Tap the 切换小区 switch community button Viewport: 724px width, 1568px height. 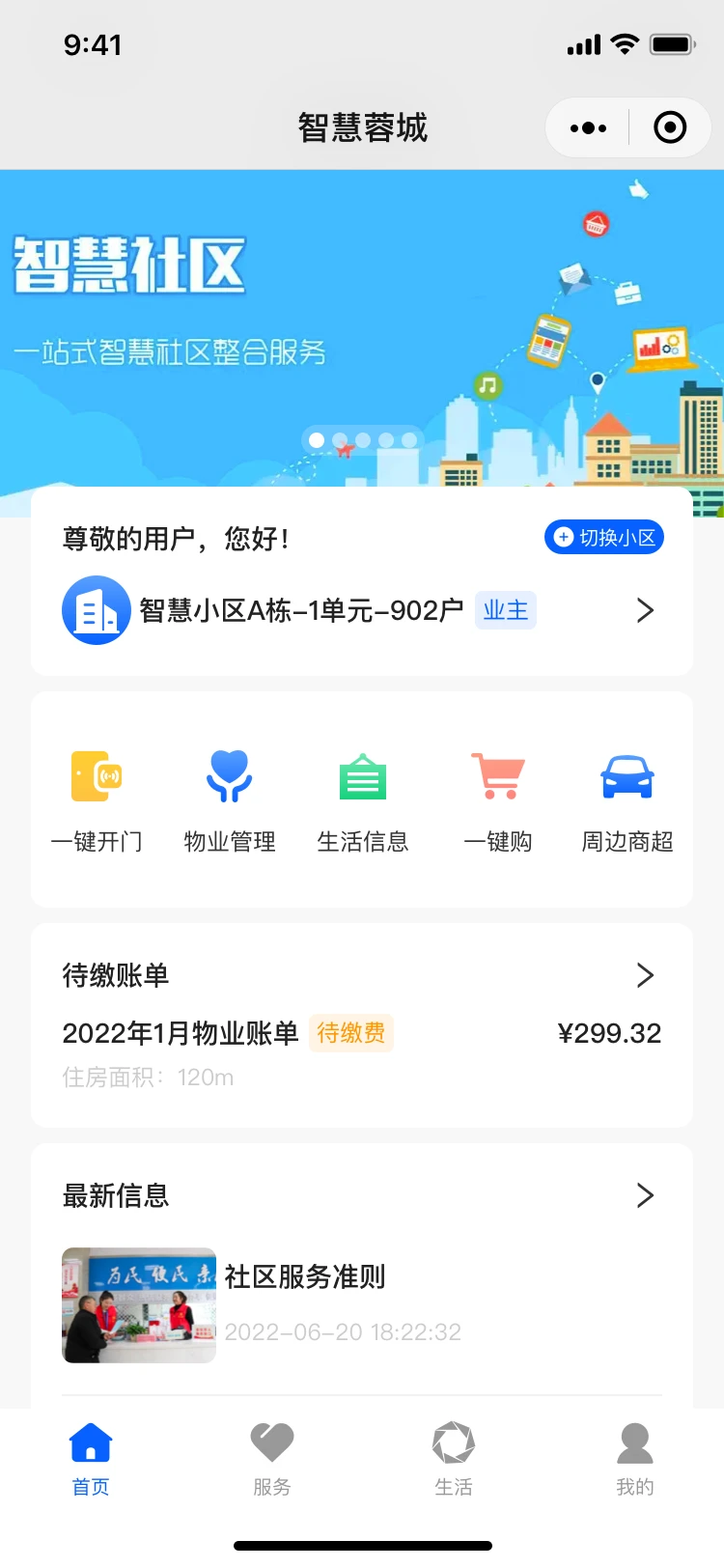[x=603, y=537]
